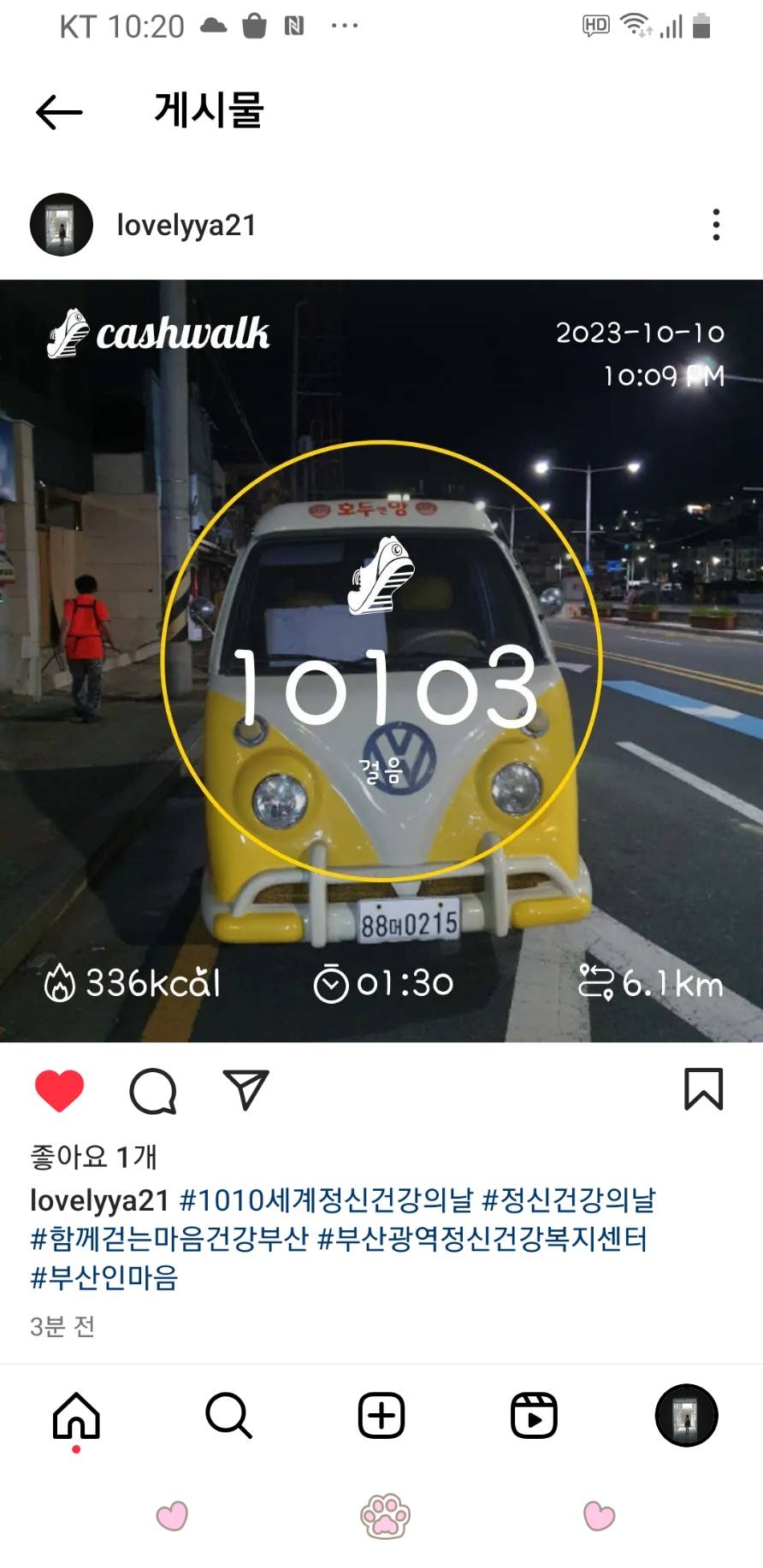Screen dimensions: 763x1568
Task: Share the post via paper plane icon
Action: coord(246,1090)
